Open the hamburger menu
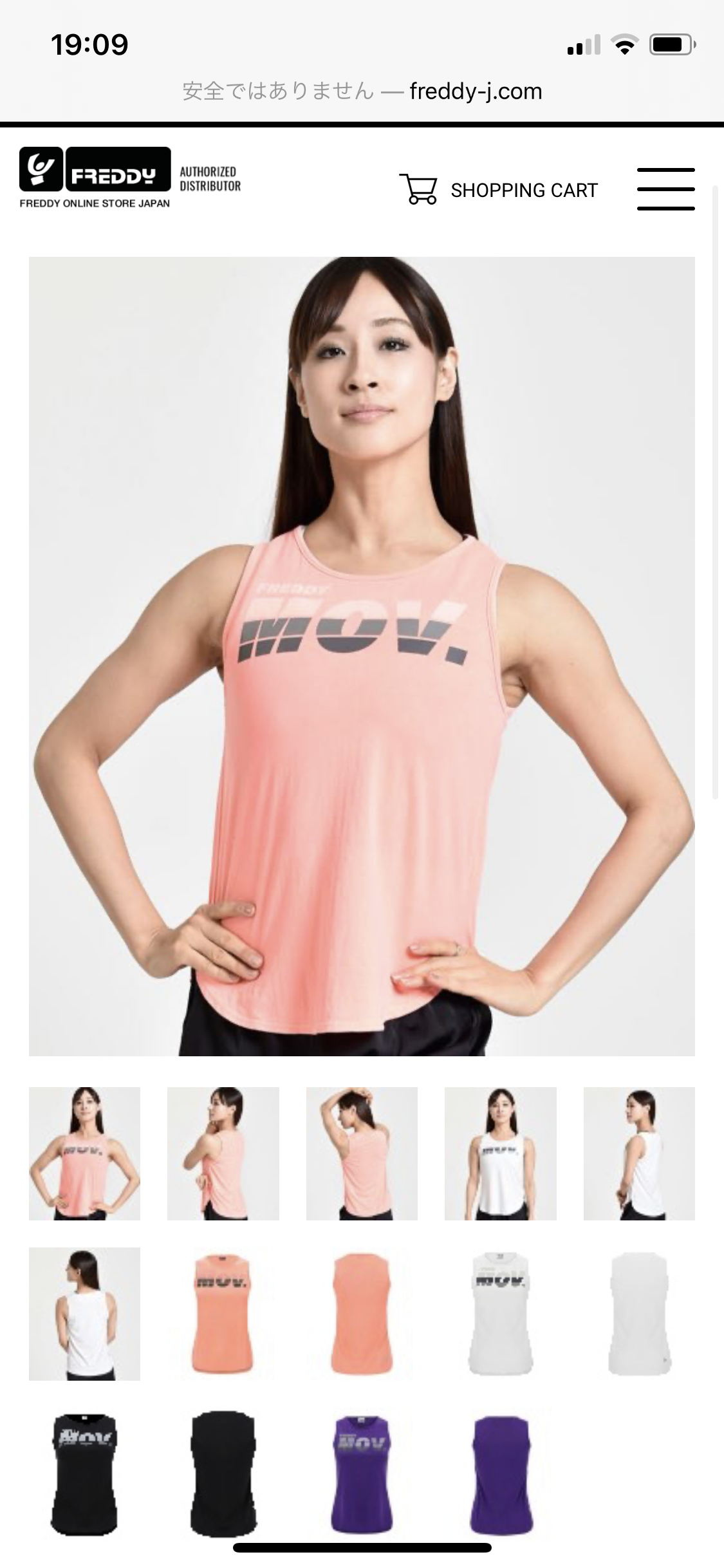 coord(665,189)
